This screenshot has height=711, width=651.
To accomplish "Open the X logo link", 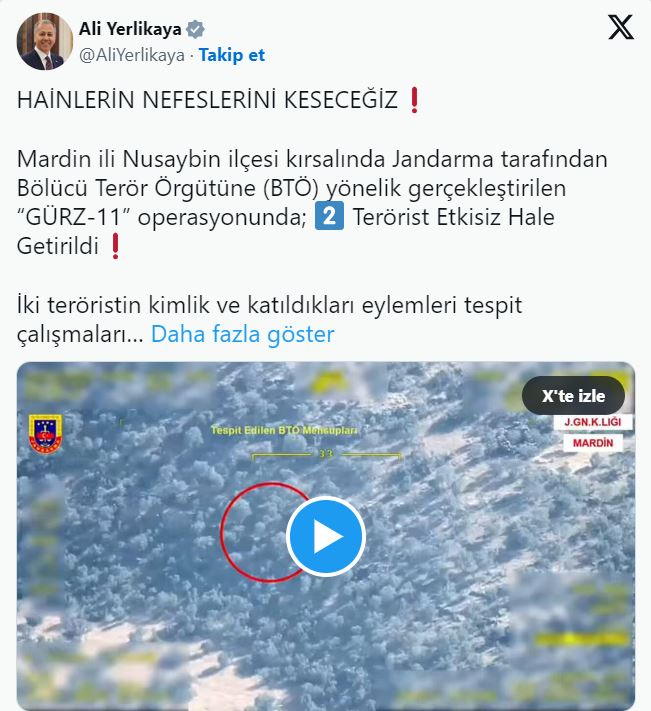I will [x=620, y=28].
